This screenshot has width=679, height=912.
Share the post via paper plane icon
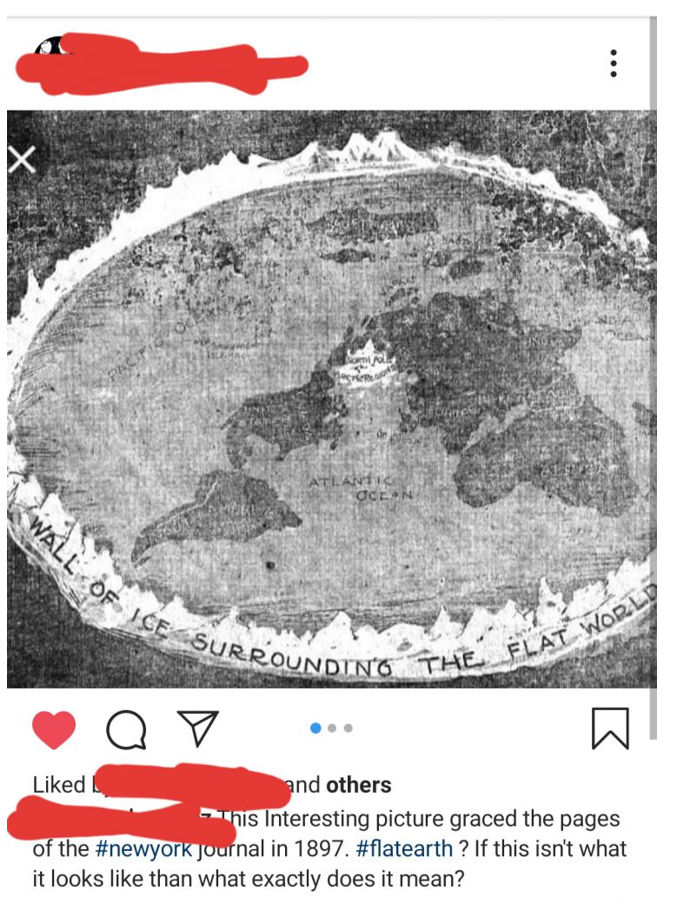pos(198,728)
